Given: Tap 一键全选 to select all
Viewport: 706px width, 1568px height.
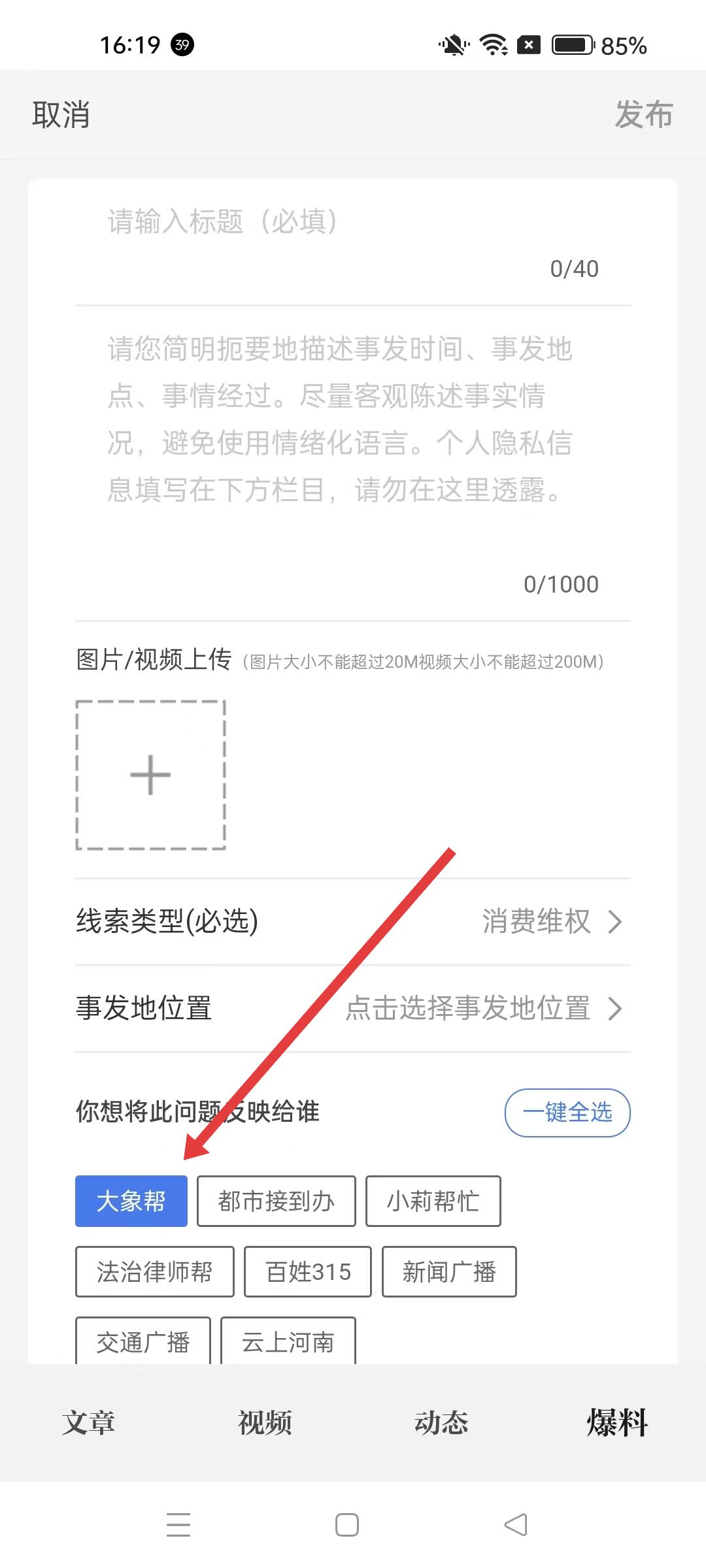Looking at the screenshot, I should (567, 1112).
